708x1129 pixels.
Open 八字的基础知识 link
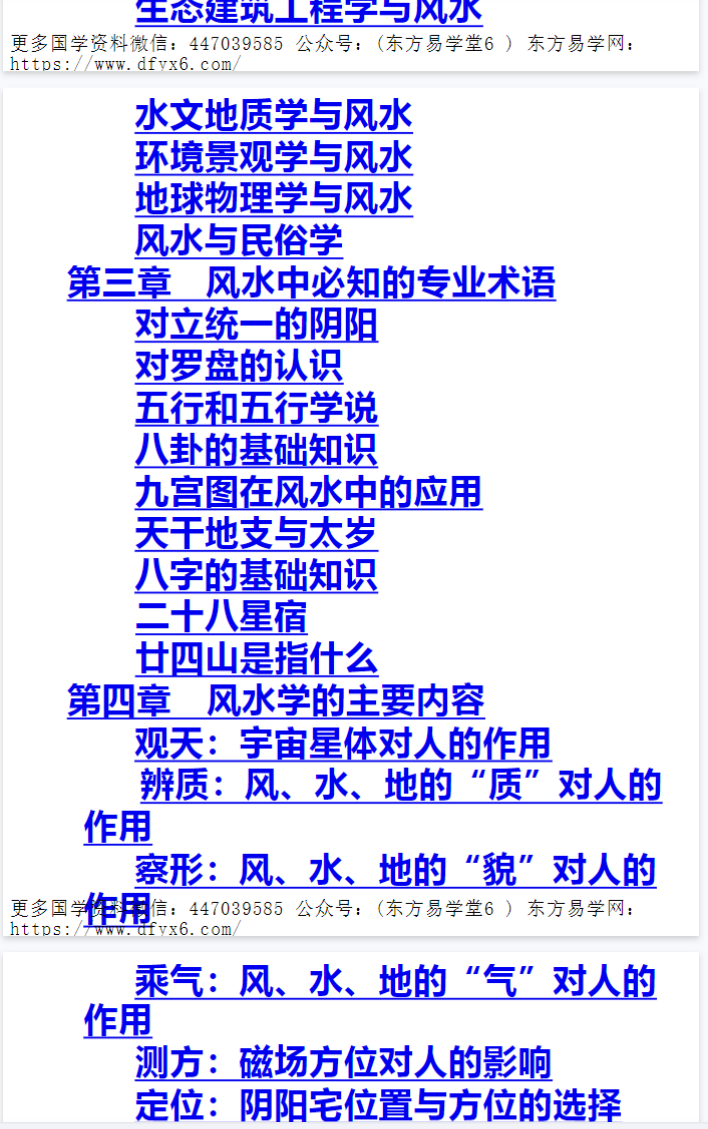256,576
